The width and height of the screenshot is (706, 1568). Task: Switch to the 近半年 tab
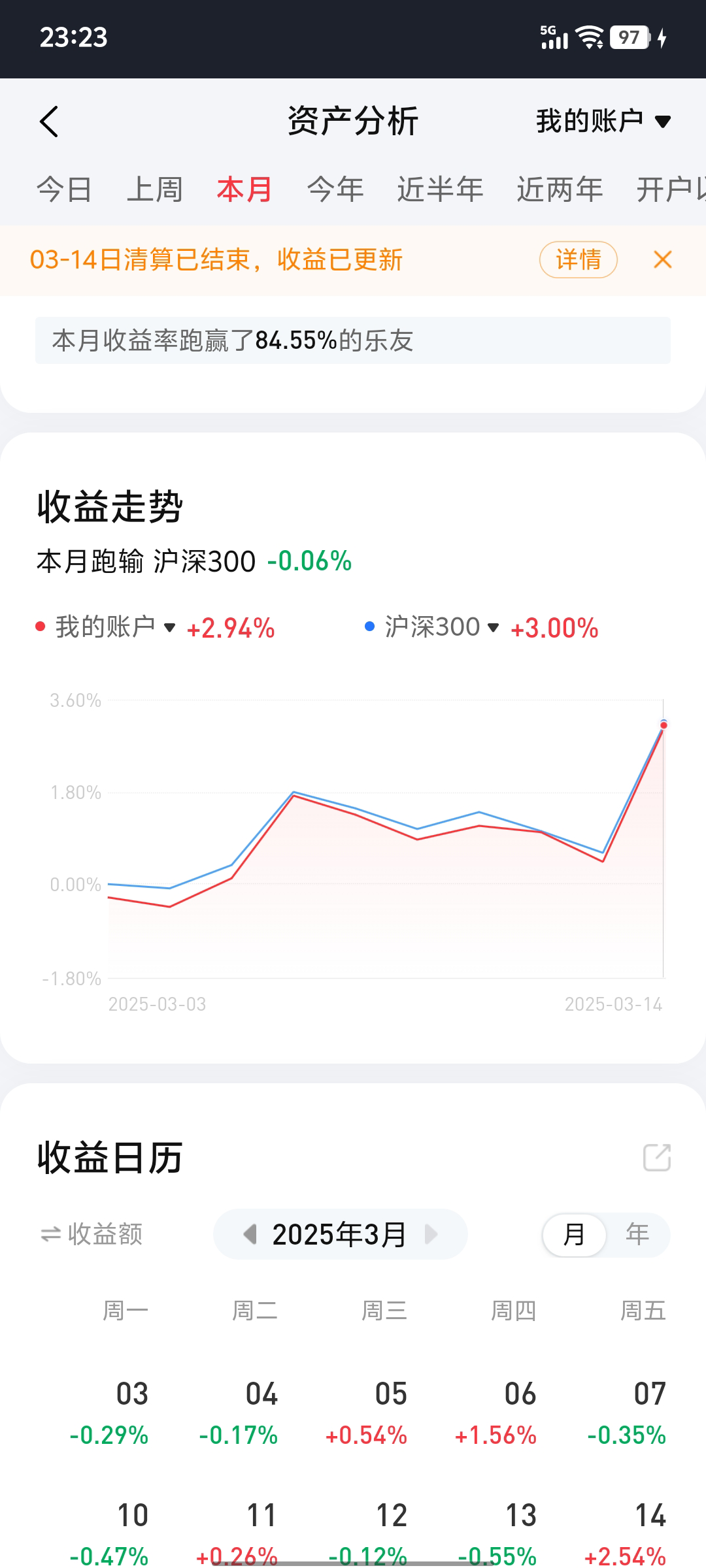(440, 190)
